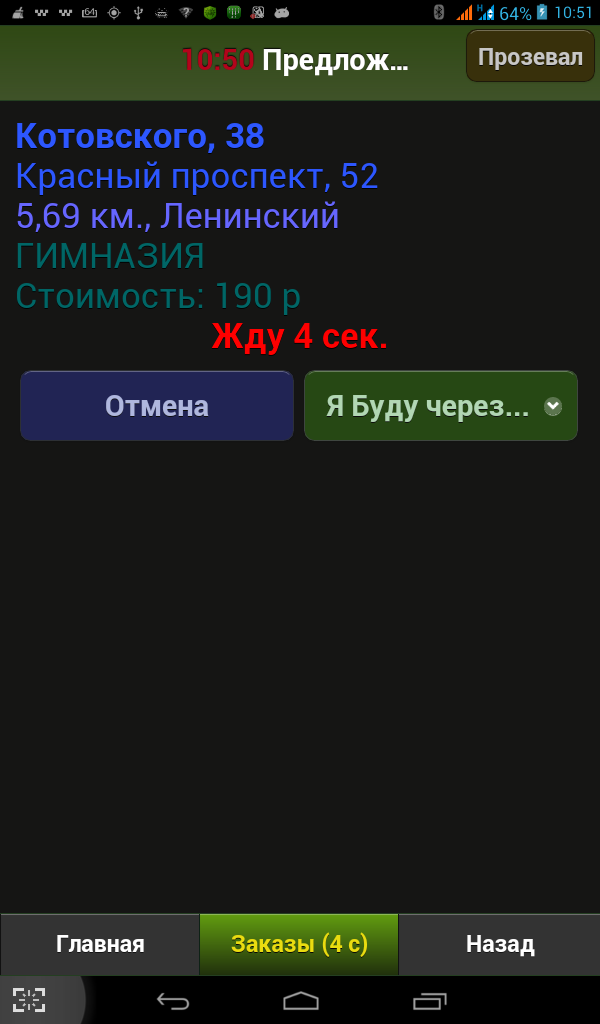Open the recent apps view

pyautogui.click(x=430, y=1000)
